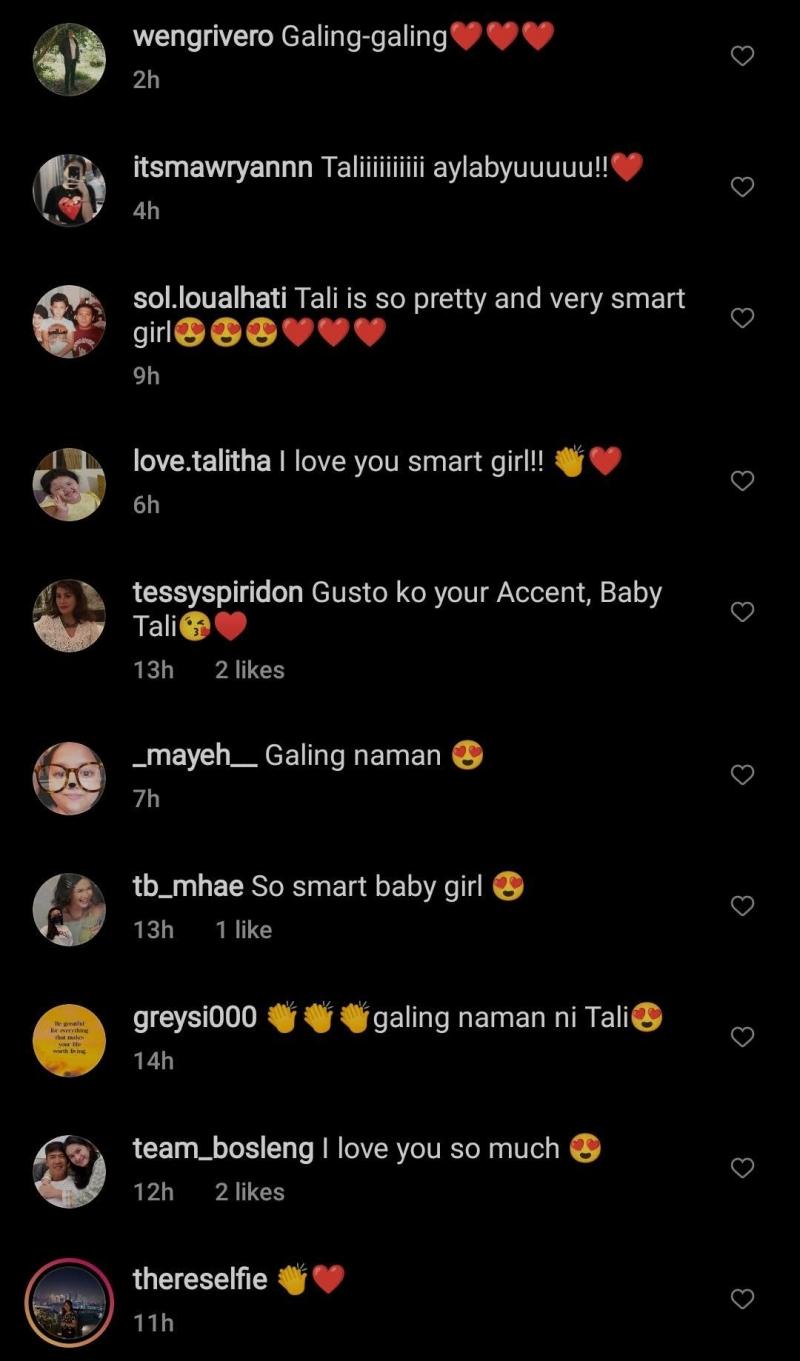Open thereselfie's story ring avatar
Screen dimensions: 800x1361
pos(69,1302)
